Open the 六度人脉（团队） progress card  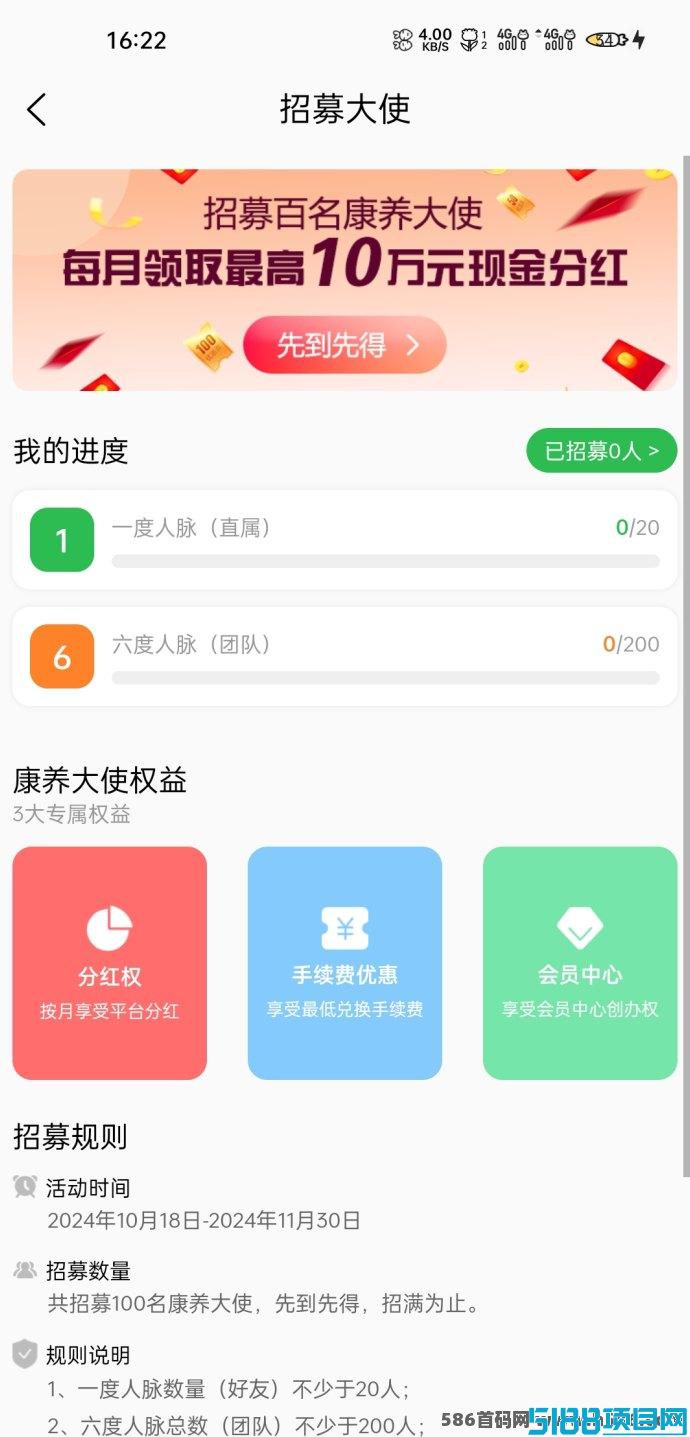tap(345, 656)
